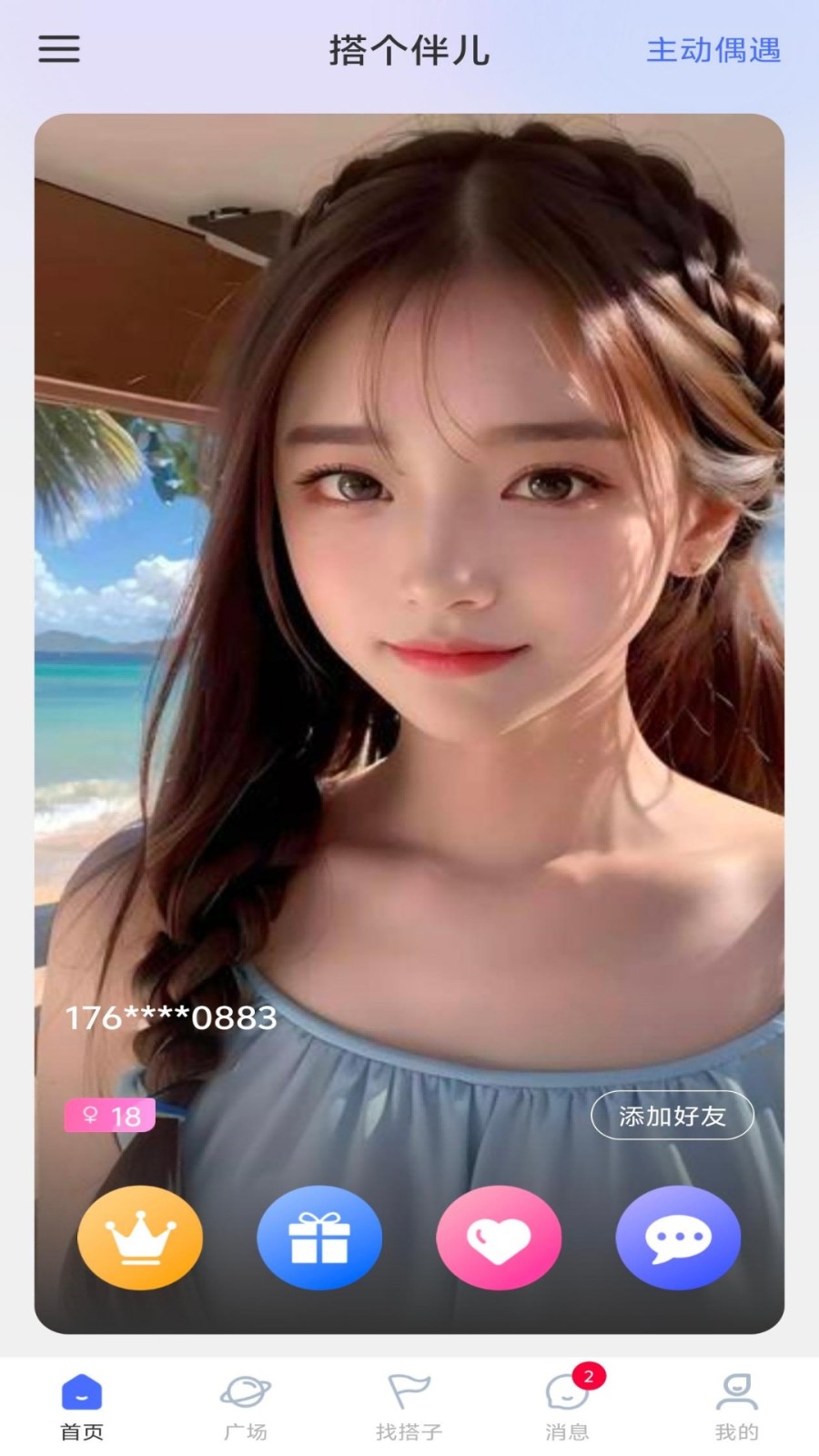This screenshot has height=1456, width=819.
Task: Select the 我的 tab
Action: coord(736,1406)
